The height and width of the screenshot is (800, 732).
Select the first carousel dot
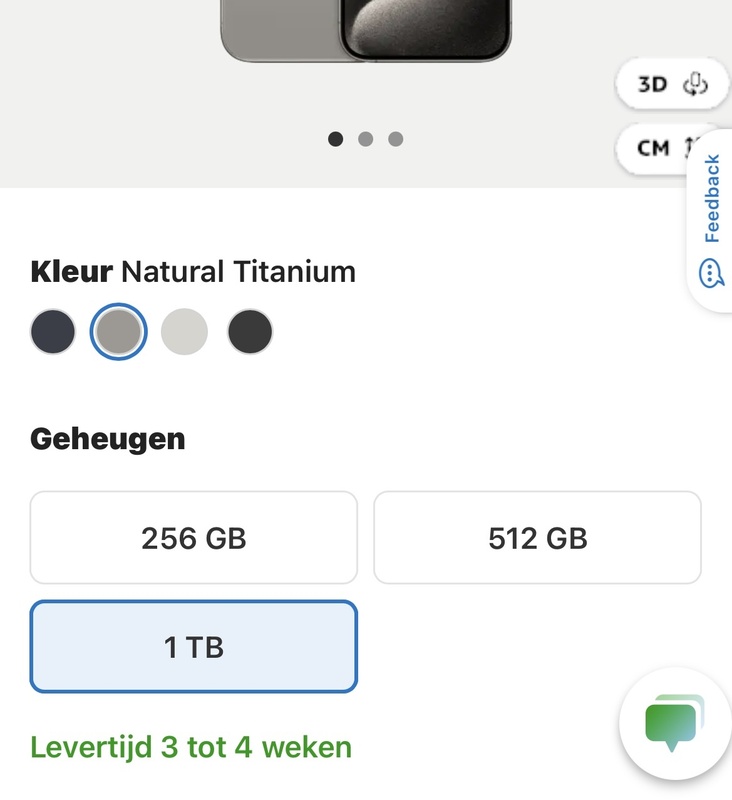[335, 140]
